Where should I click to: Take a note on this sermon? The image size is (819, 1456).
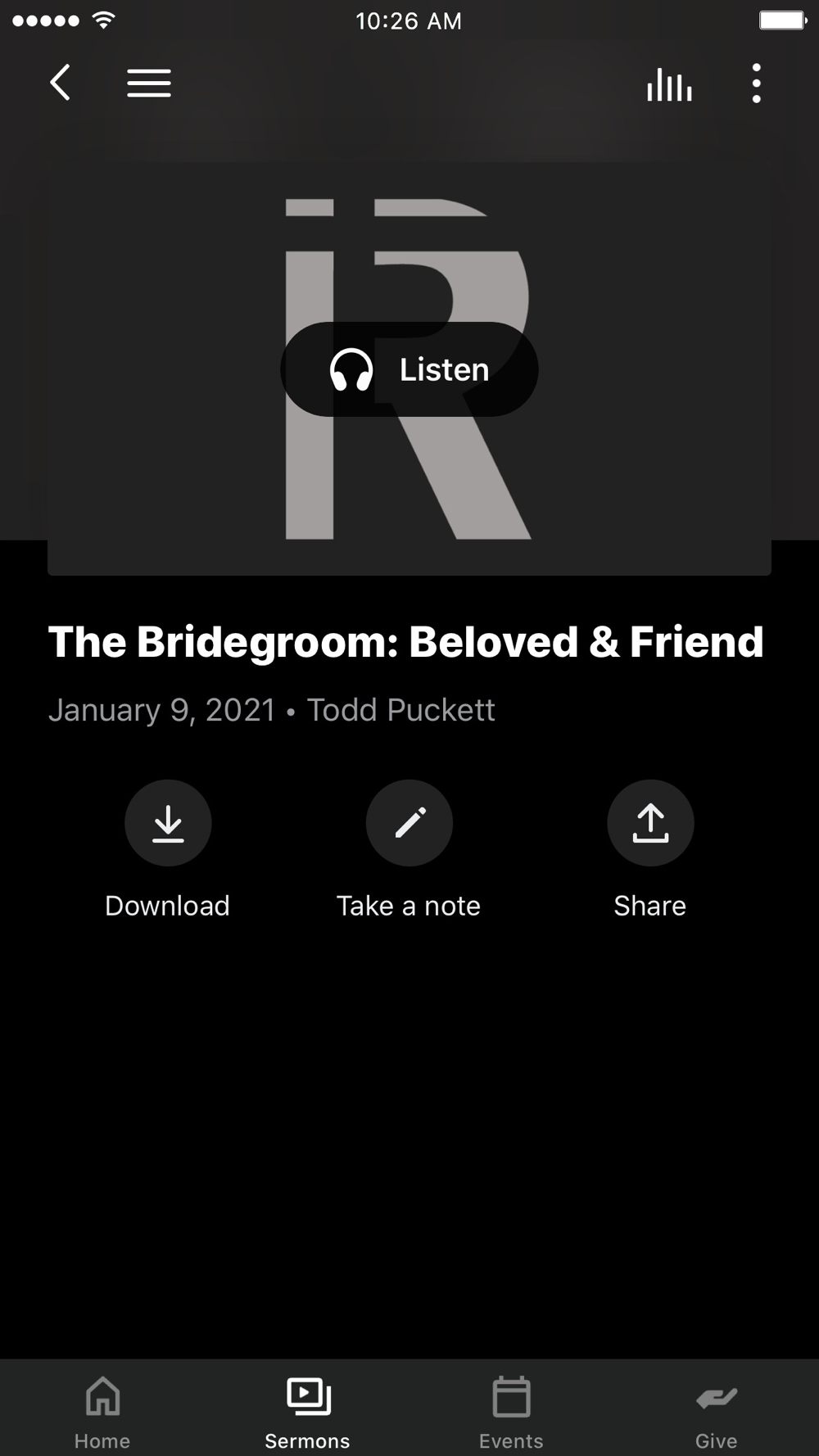(409, 849)
